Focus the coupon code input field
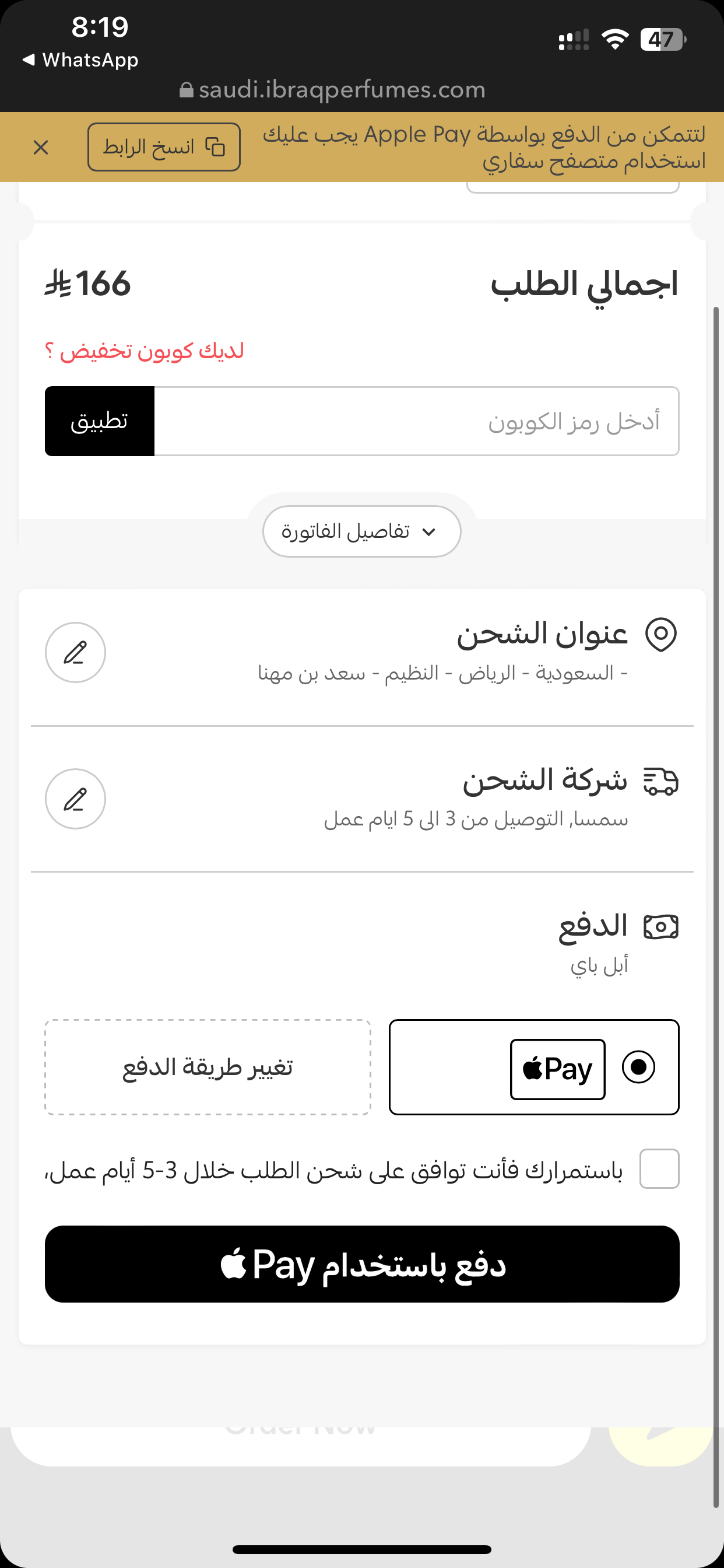This screenshot has width=724, height=1568. click(416, 421)
